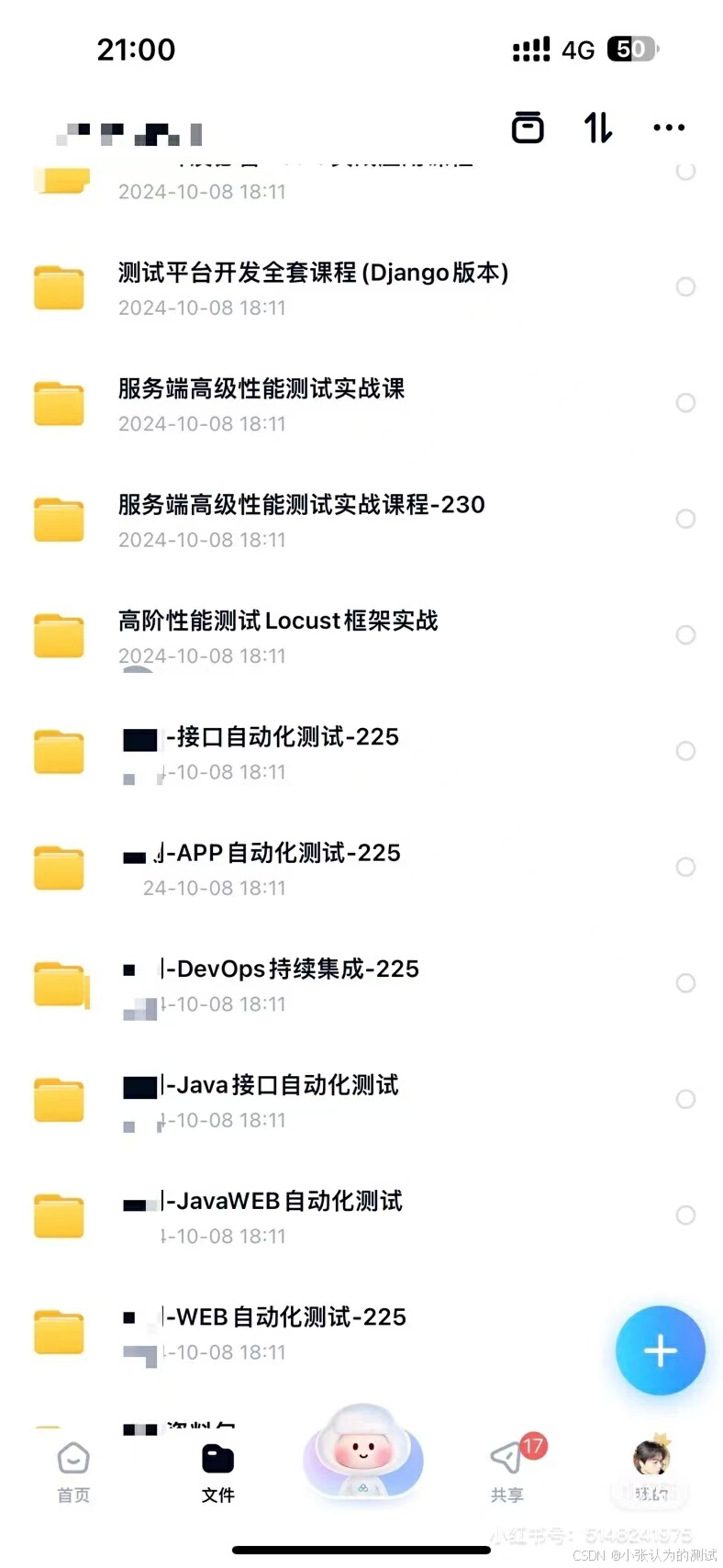Go to the 首页 tab

point(73,1472)
